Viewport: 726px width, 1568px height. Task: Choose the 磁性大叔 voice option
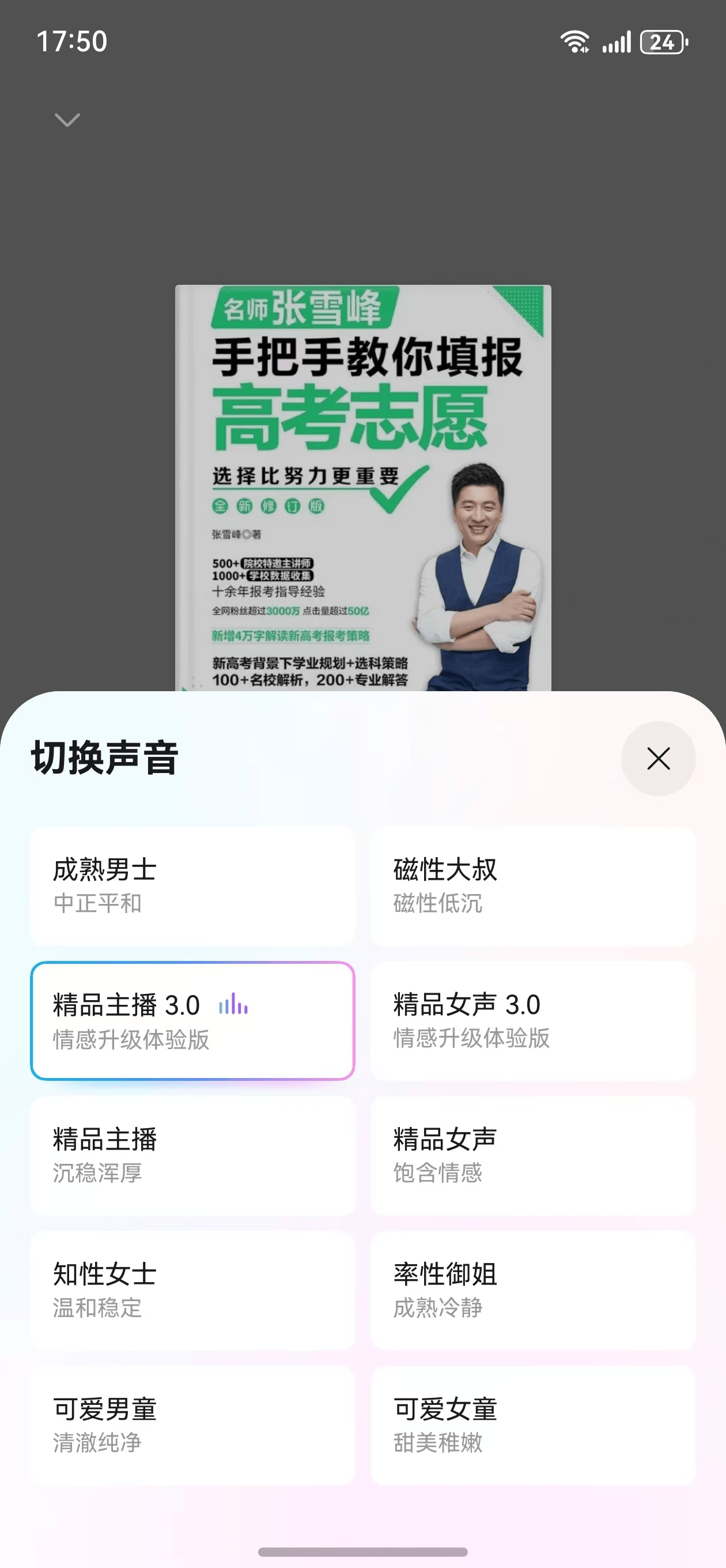[532, 885]
